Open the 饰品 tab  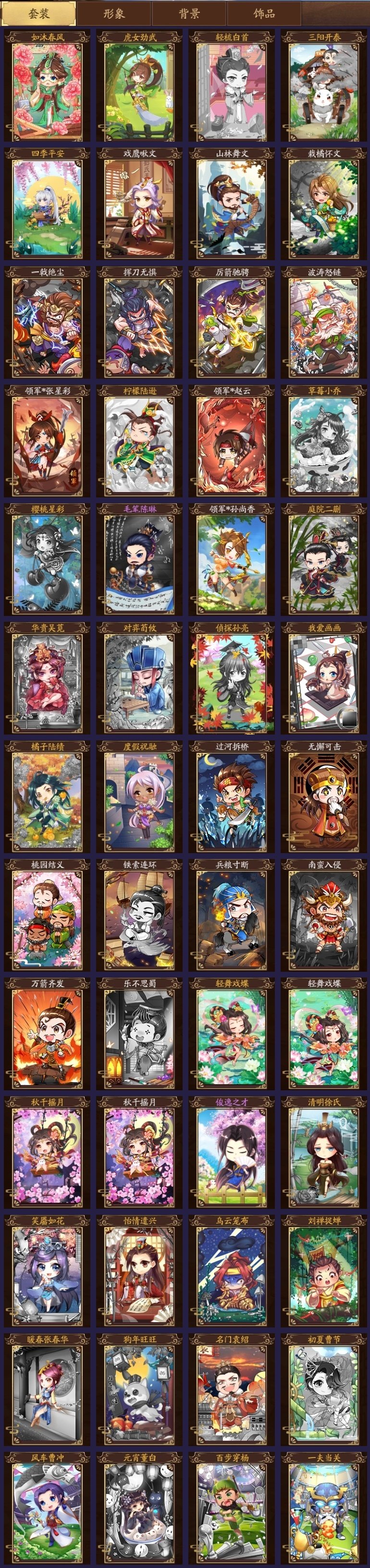(x=264, y=13)
